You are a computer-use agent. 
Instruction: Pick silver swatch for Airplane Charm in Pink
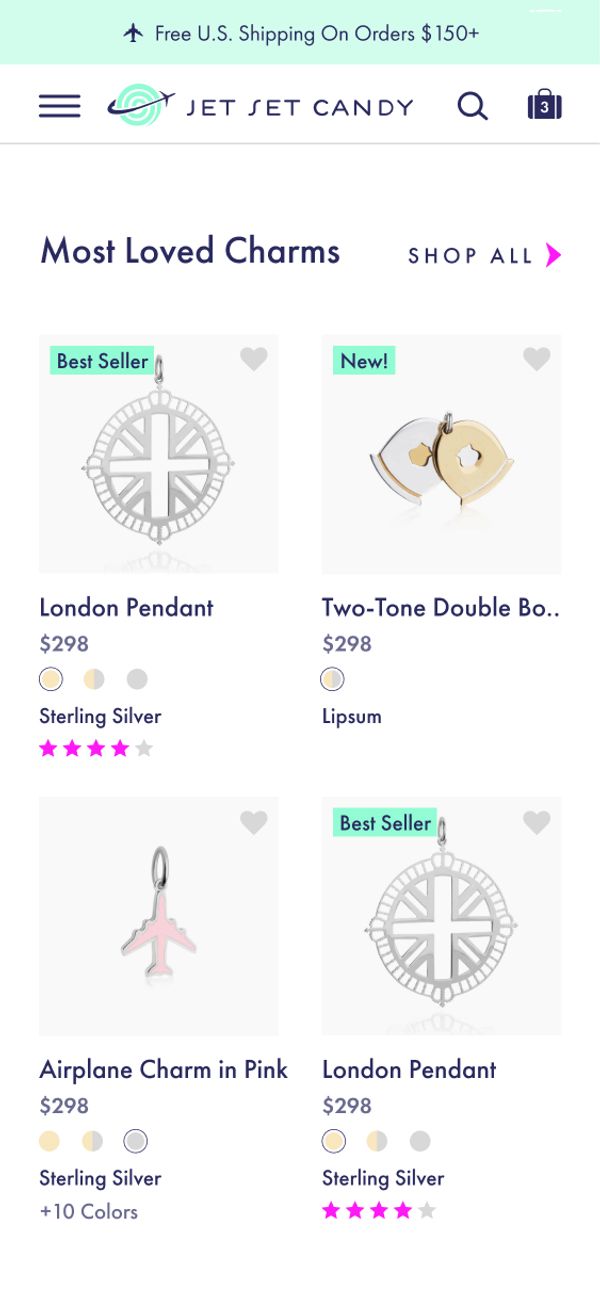click(x=136, y=1141)
